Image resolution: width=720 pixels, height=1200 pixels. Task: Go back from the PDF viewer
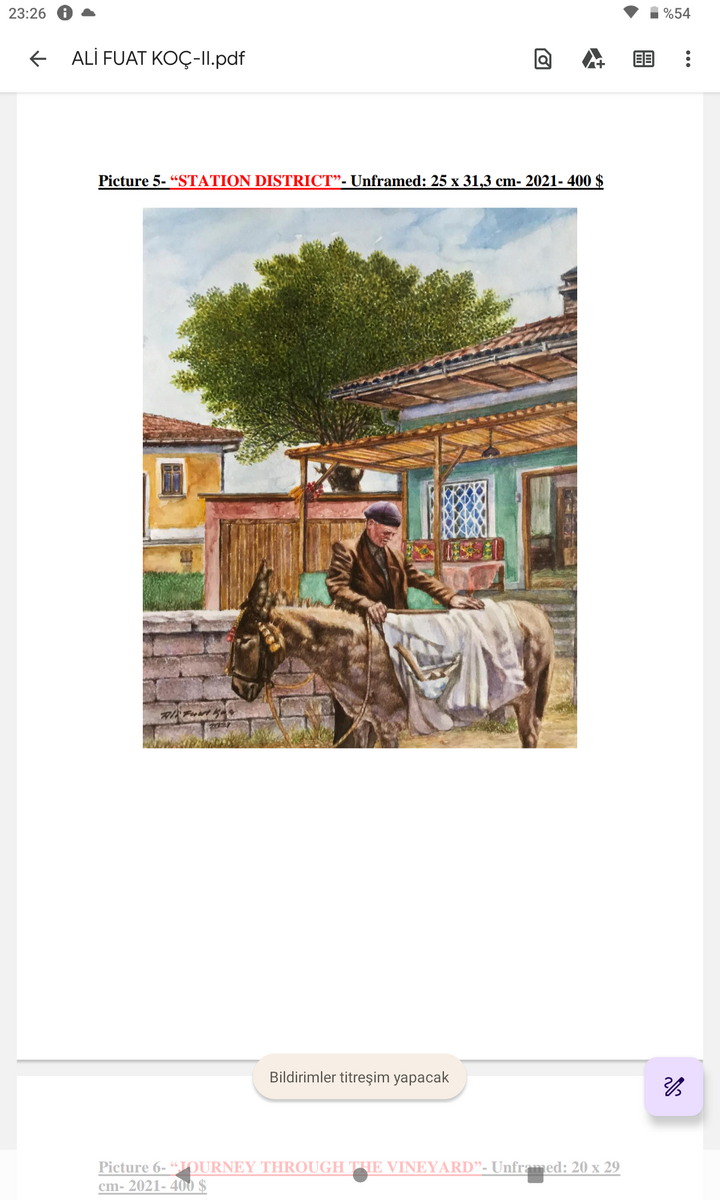(38, 59)
